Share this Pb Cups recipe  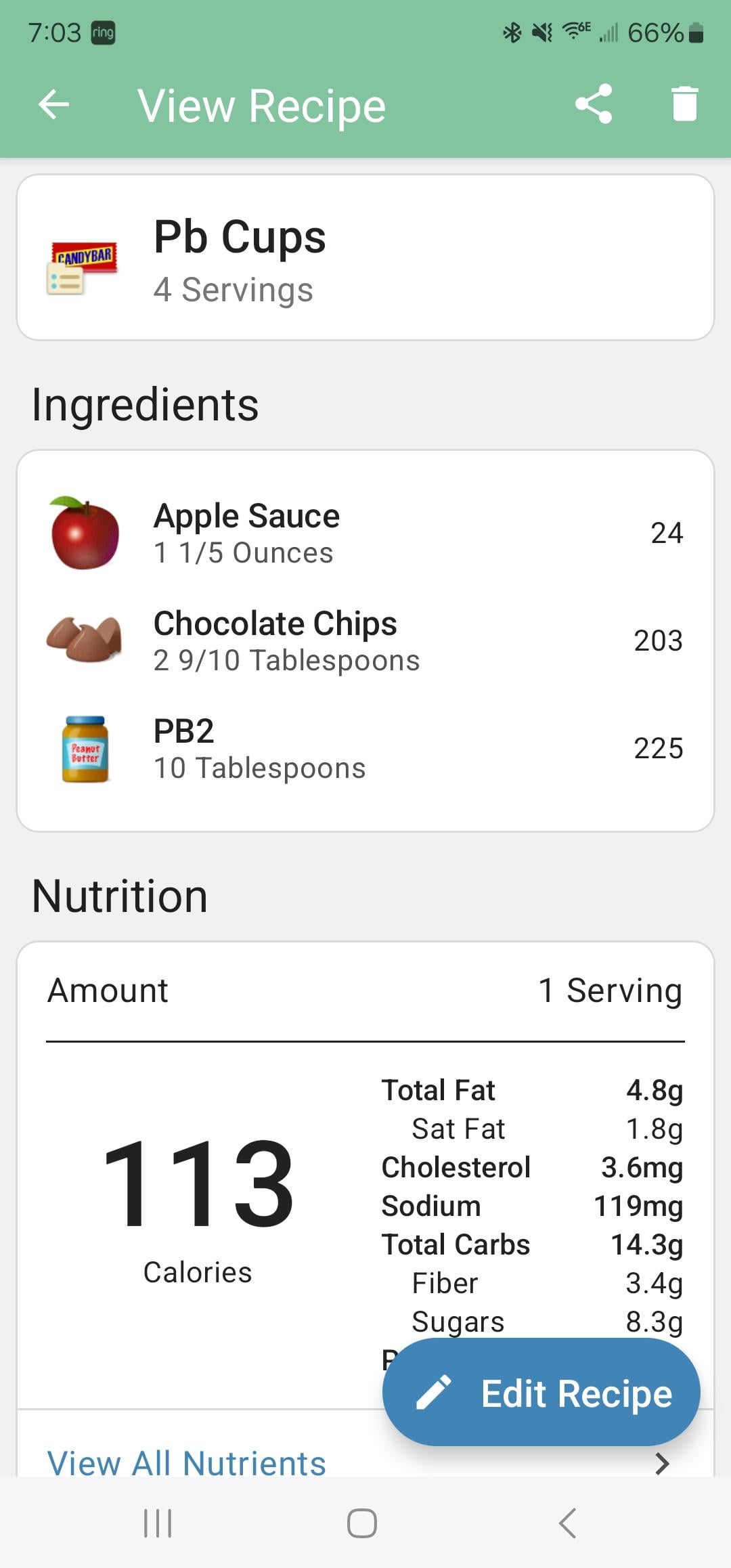coord(594,104)
